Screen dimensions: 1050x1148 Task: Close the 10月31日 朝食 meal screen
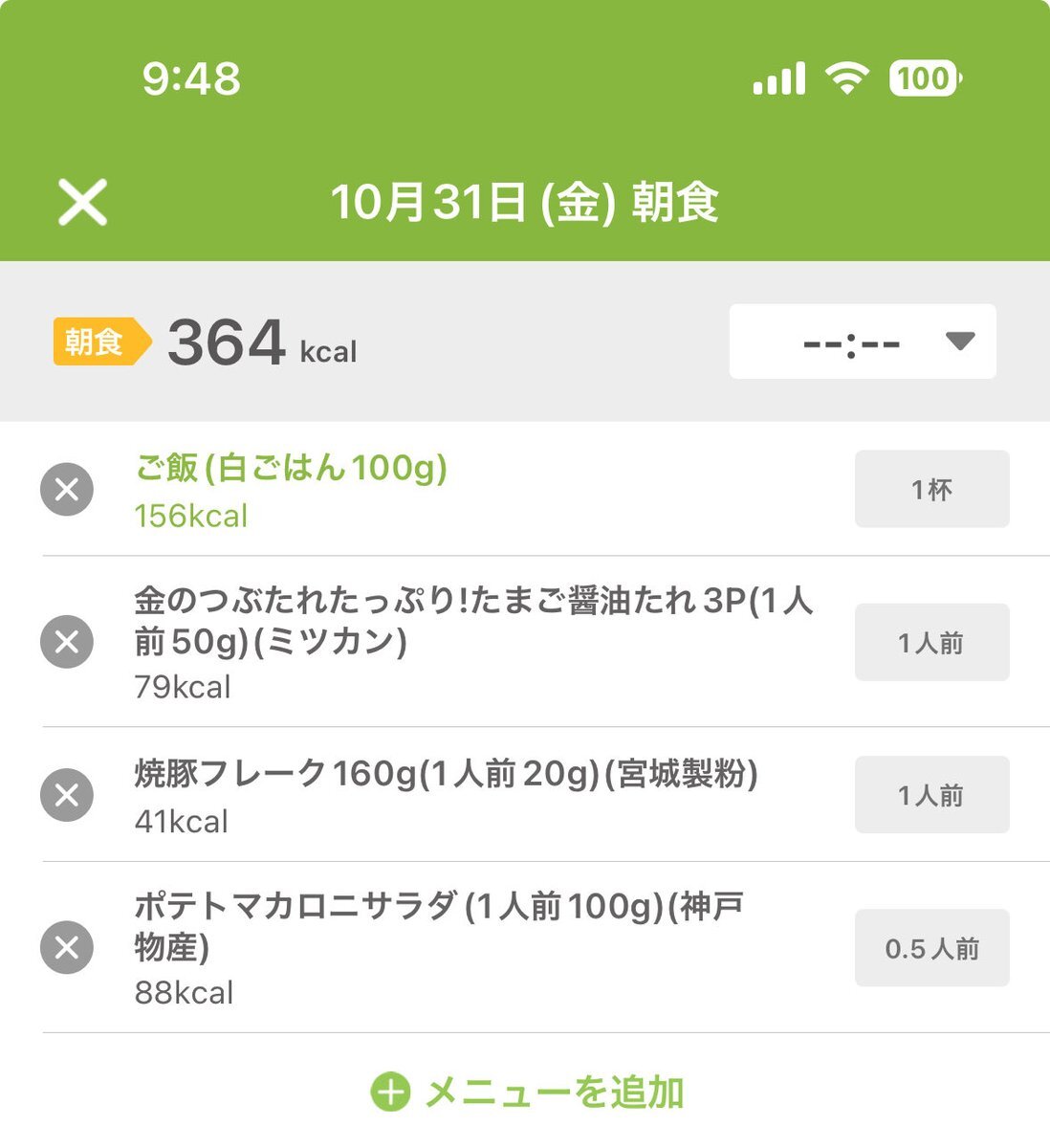point(82,203)
